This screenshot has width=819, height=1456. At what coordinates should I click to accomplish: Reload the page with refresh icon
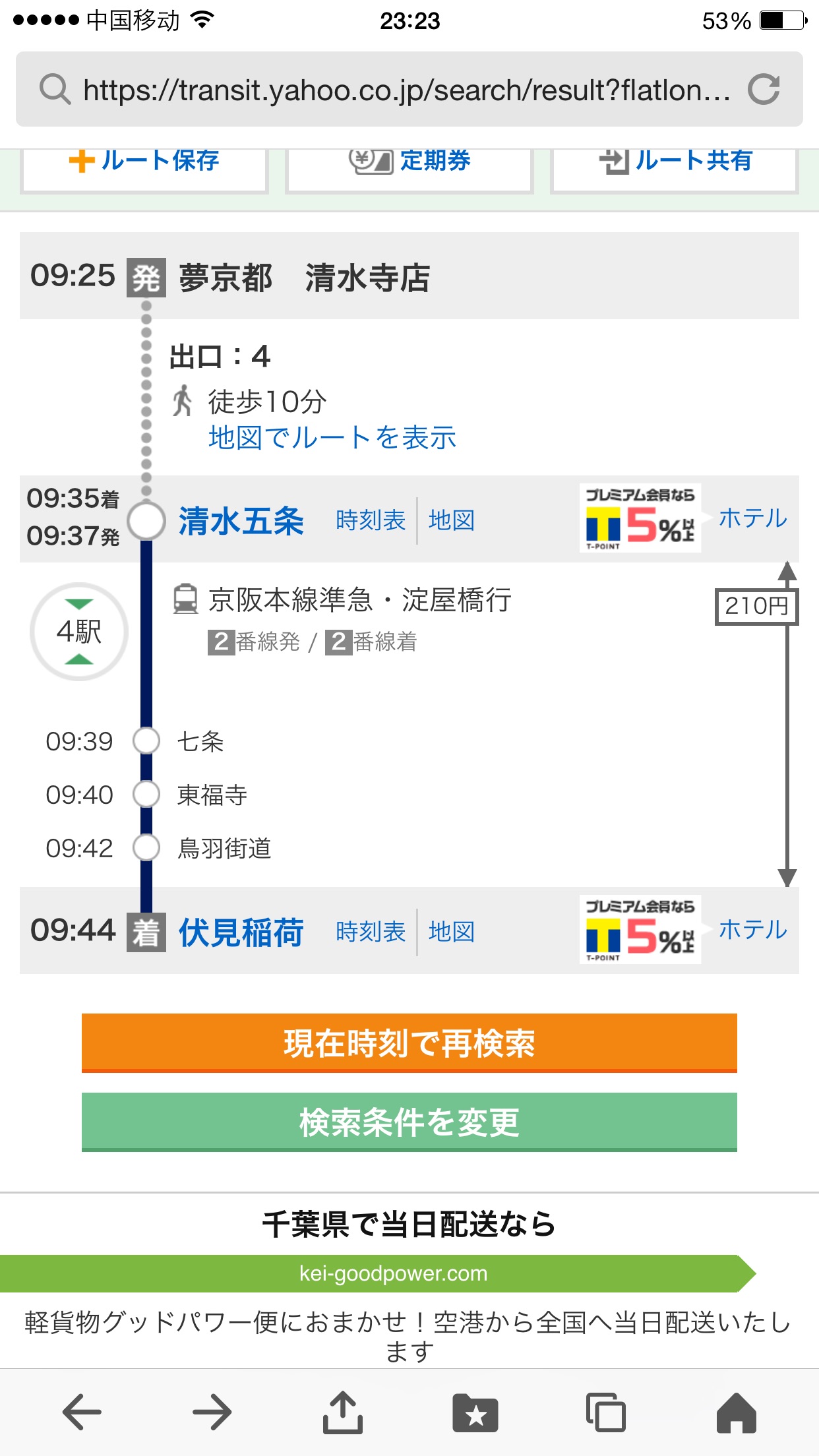764,90
